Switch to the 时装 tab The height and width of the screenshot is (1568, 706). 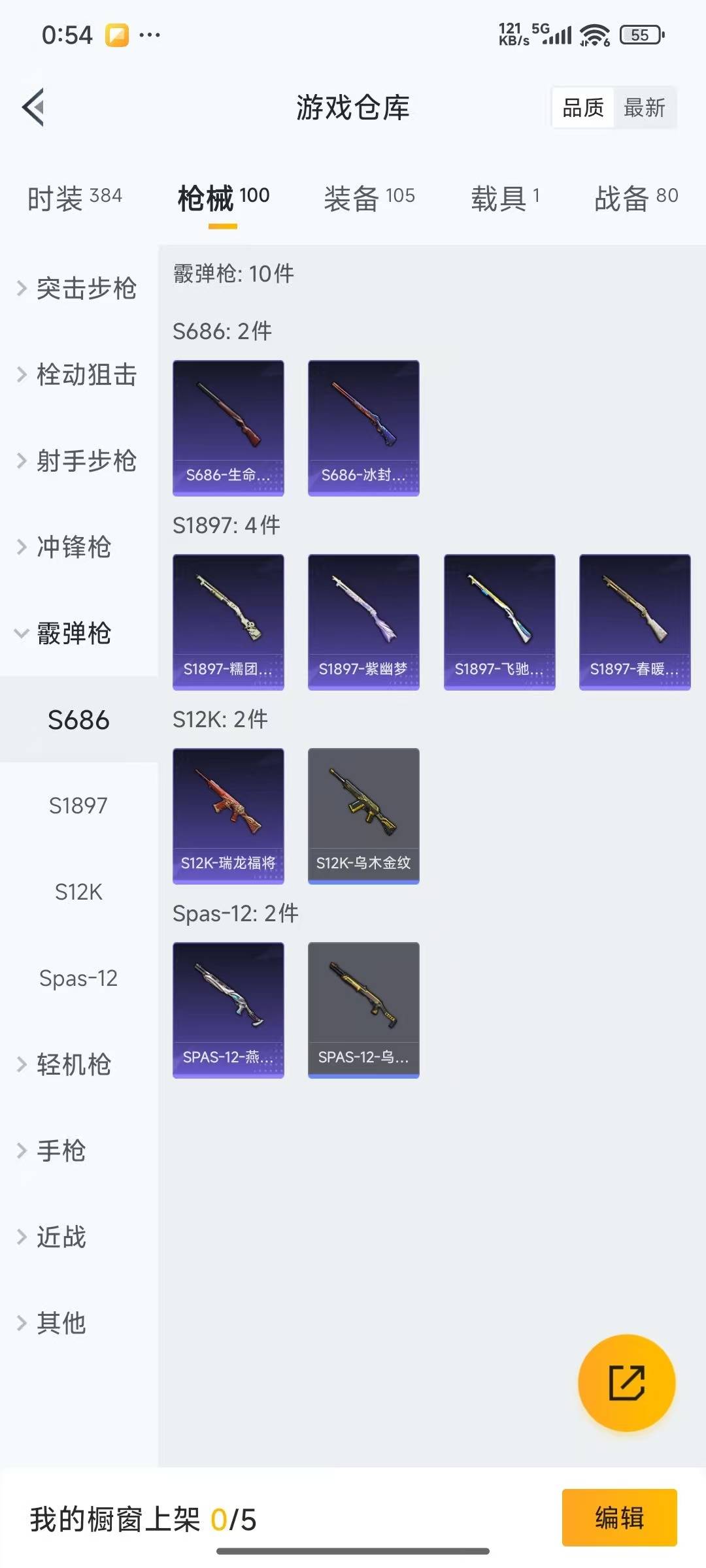tap(74, 197)
